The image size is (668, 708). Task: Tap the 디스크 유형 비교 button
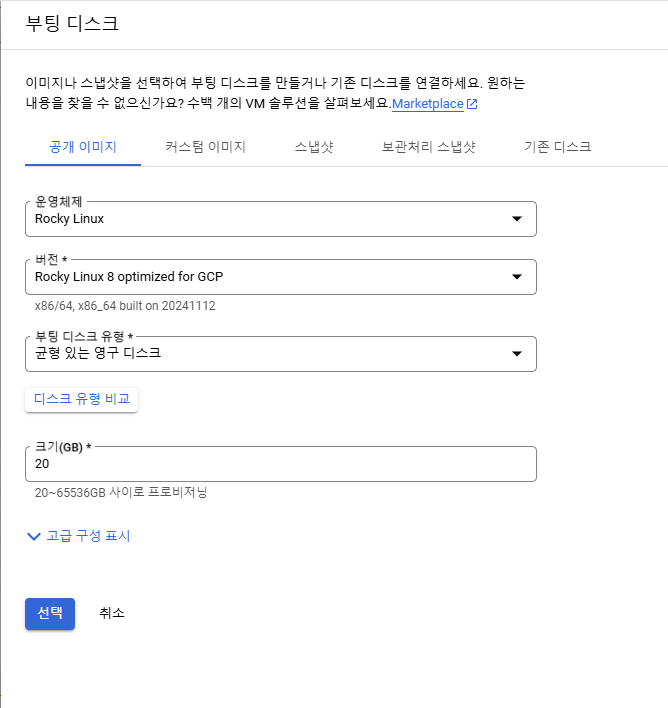[x=82, y=399]
